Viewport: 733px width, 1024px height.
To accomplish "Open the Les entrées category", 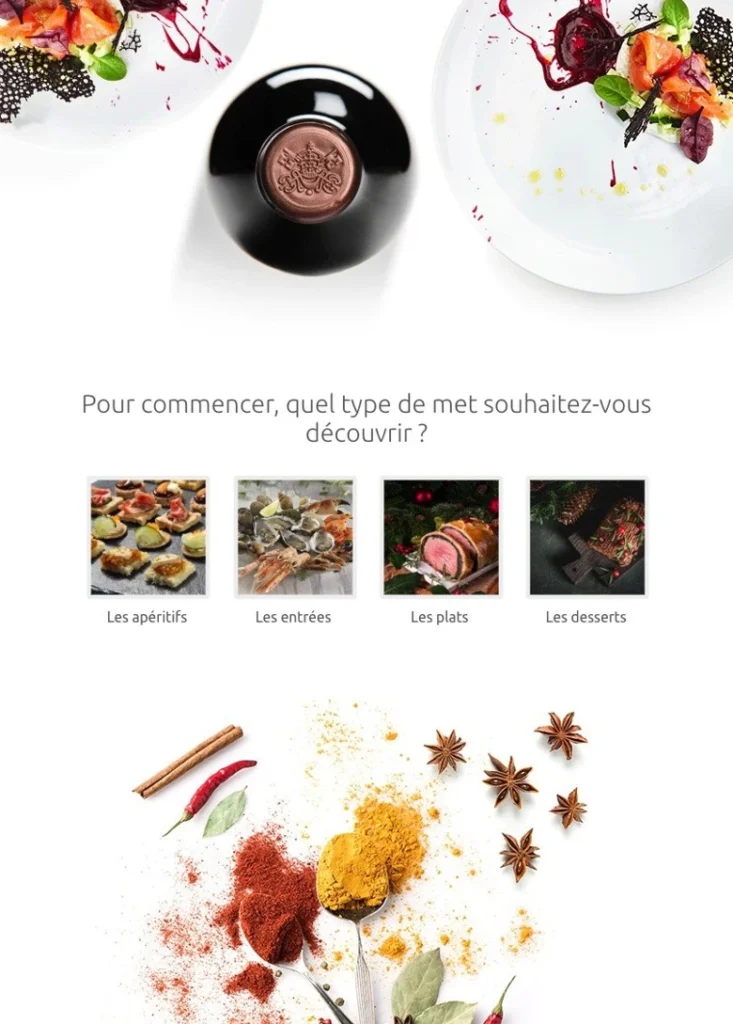I will point(294,537).
